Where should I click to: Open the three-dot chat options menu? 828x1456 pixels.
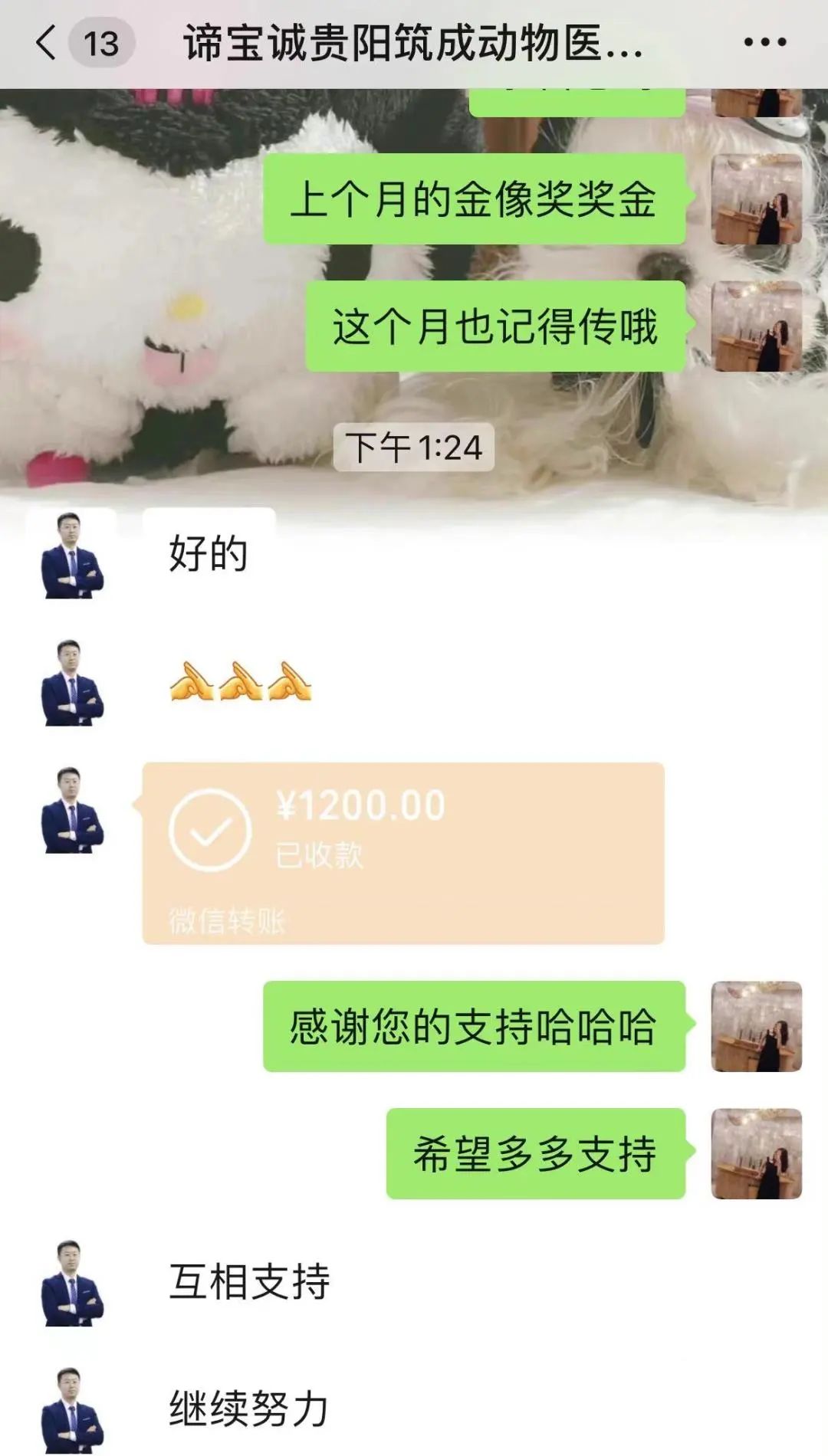(764, 43)
